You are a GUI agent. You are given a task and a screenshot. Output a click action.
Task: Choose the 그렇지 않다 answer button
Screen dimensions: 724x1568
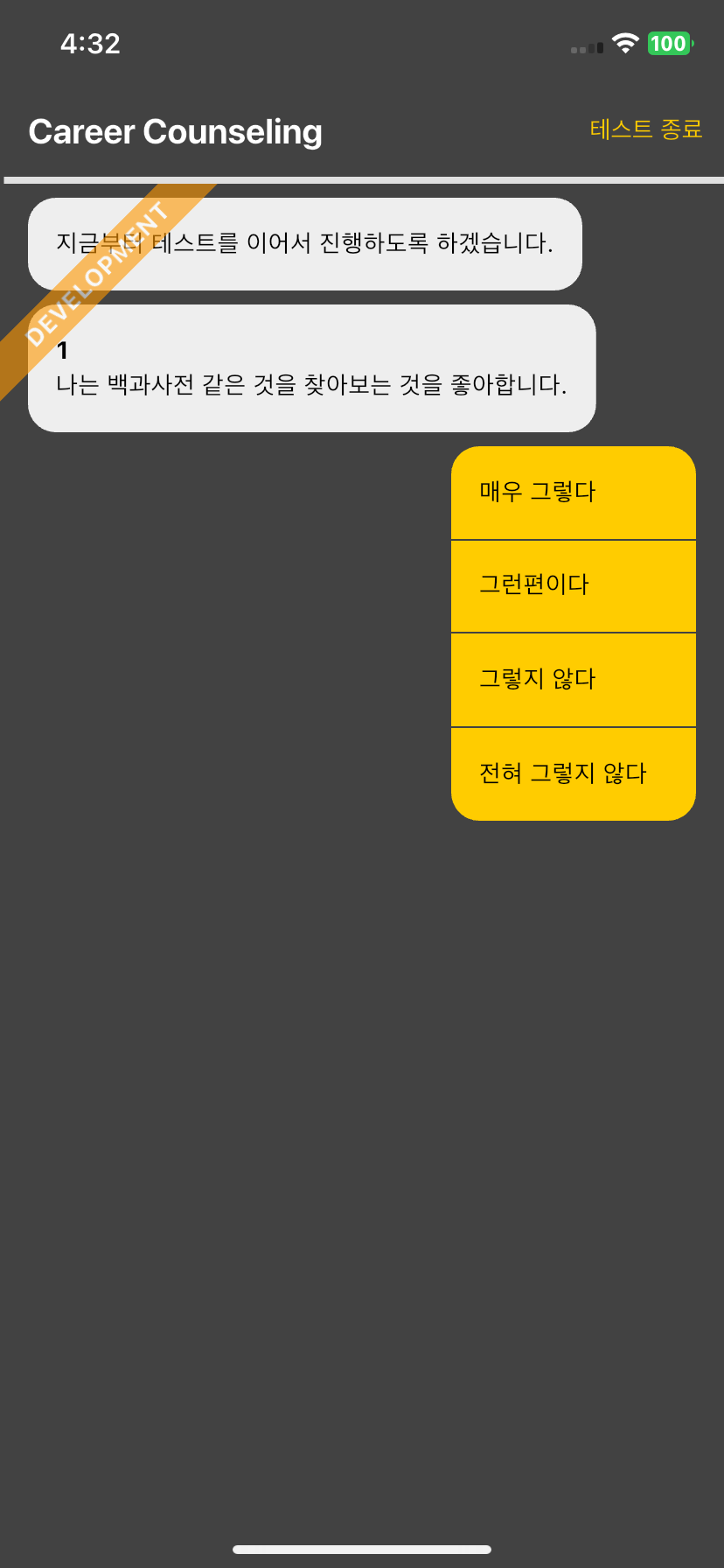(x=573, y=678)
